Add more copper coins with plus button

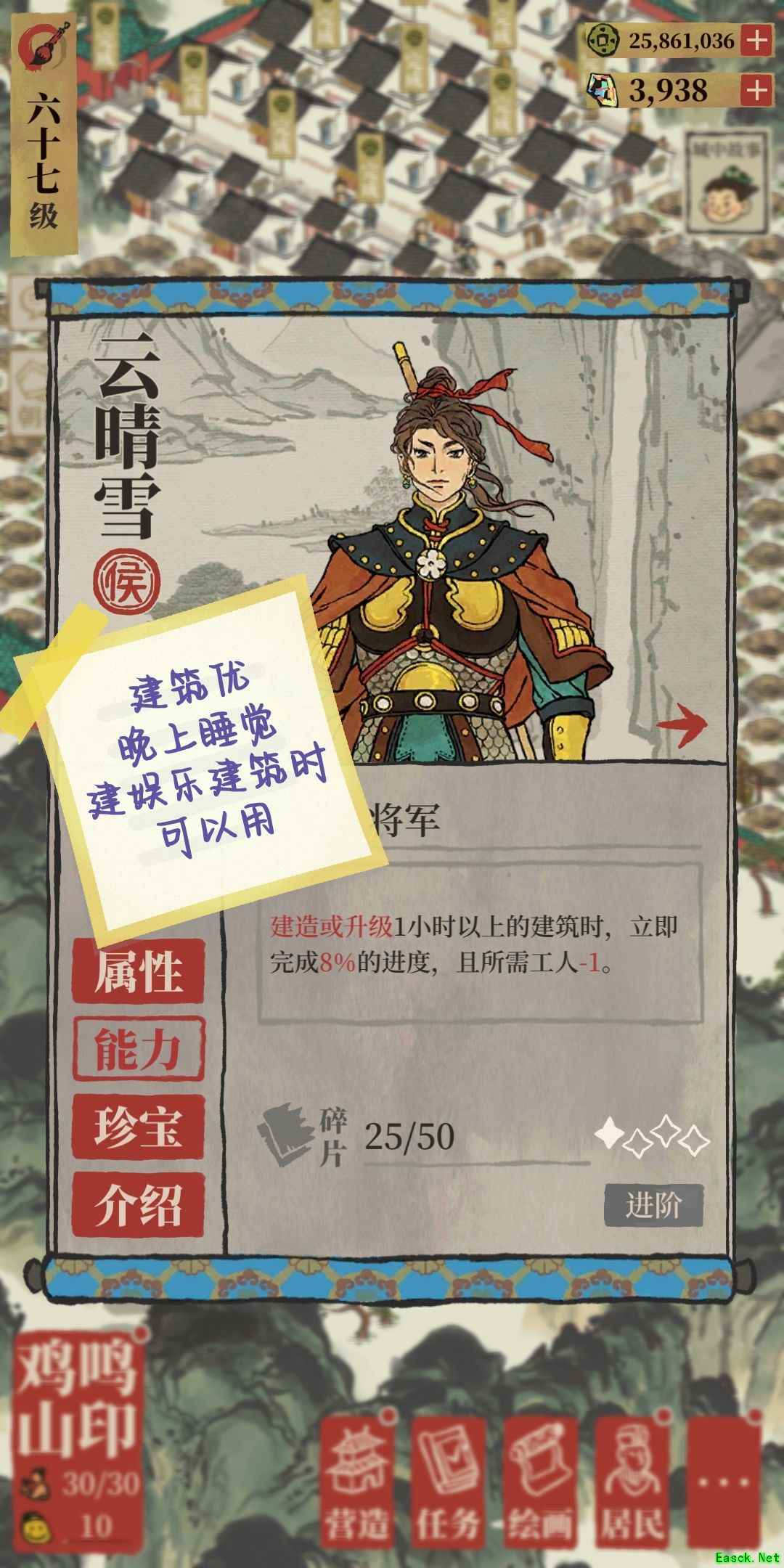tap(756, 40)
